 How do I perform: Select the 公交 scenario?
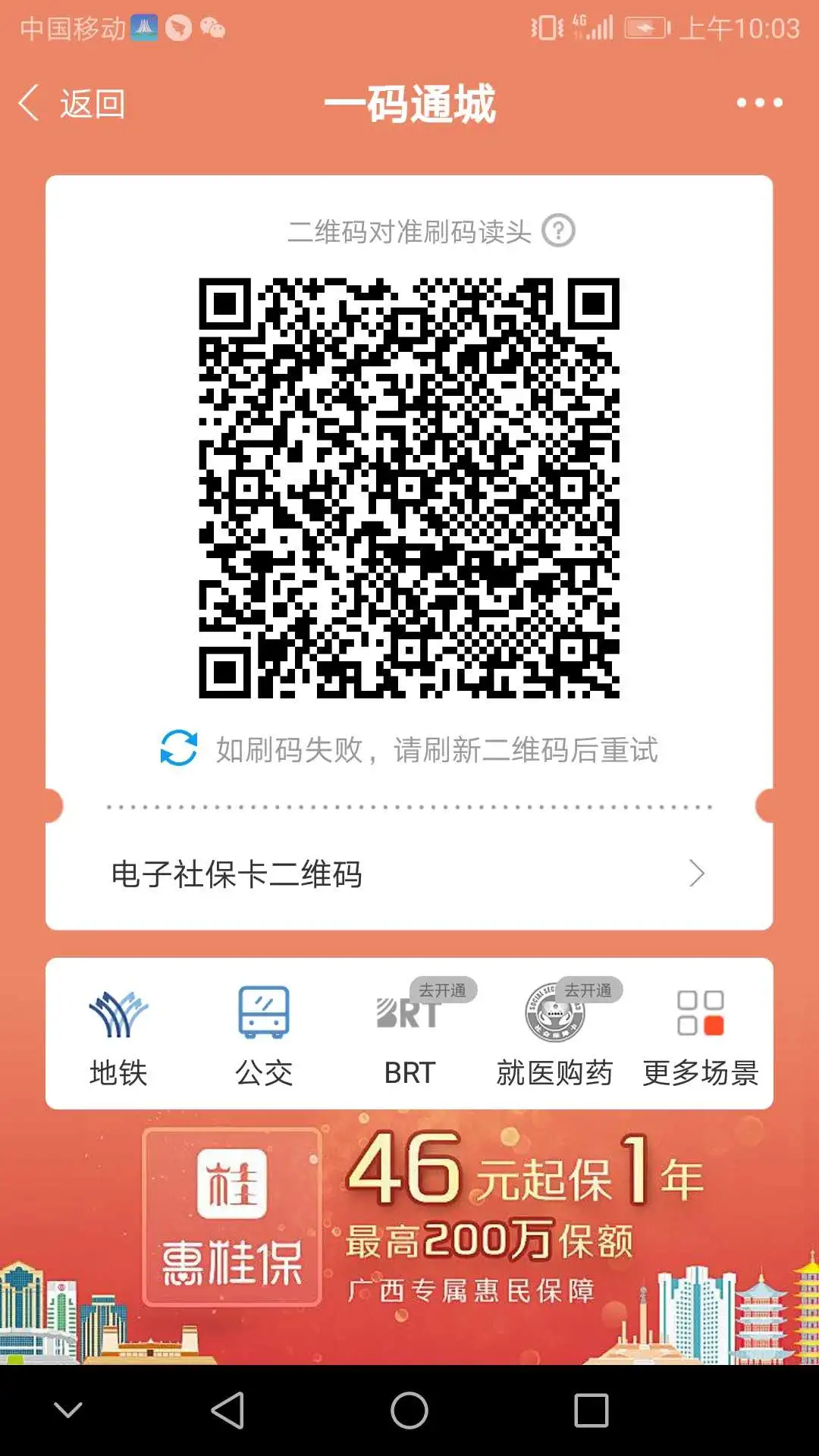[264, 1035]
